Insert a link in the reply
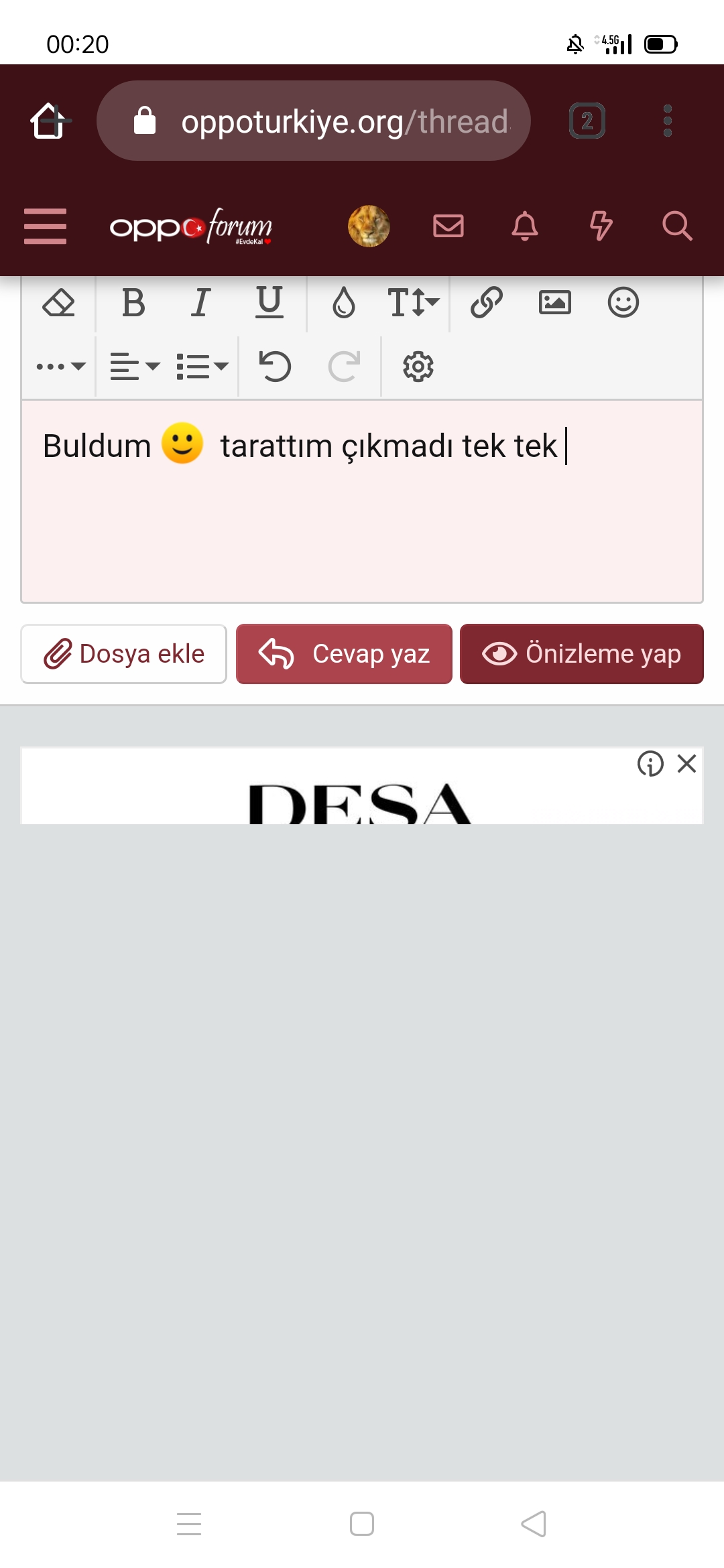The image size is (724, 1568). (x=487, y=303)
